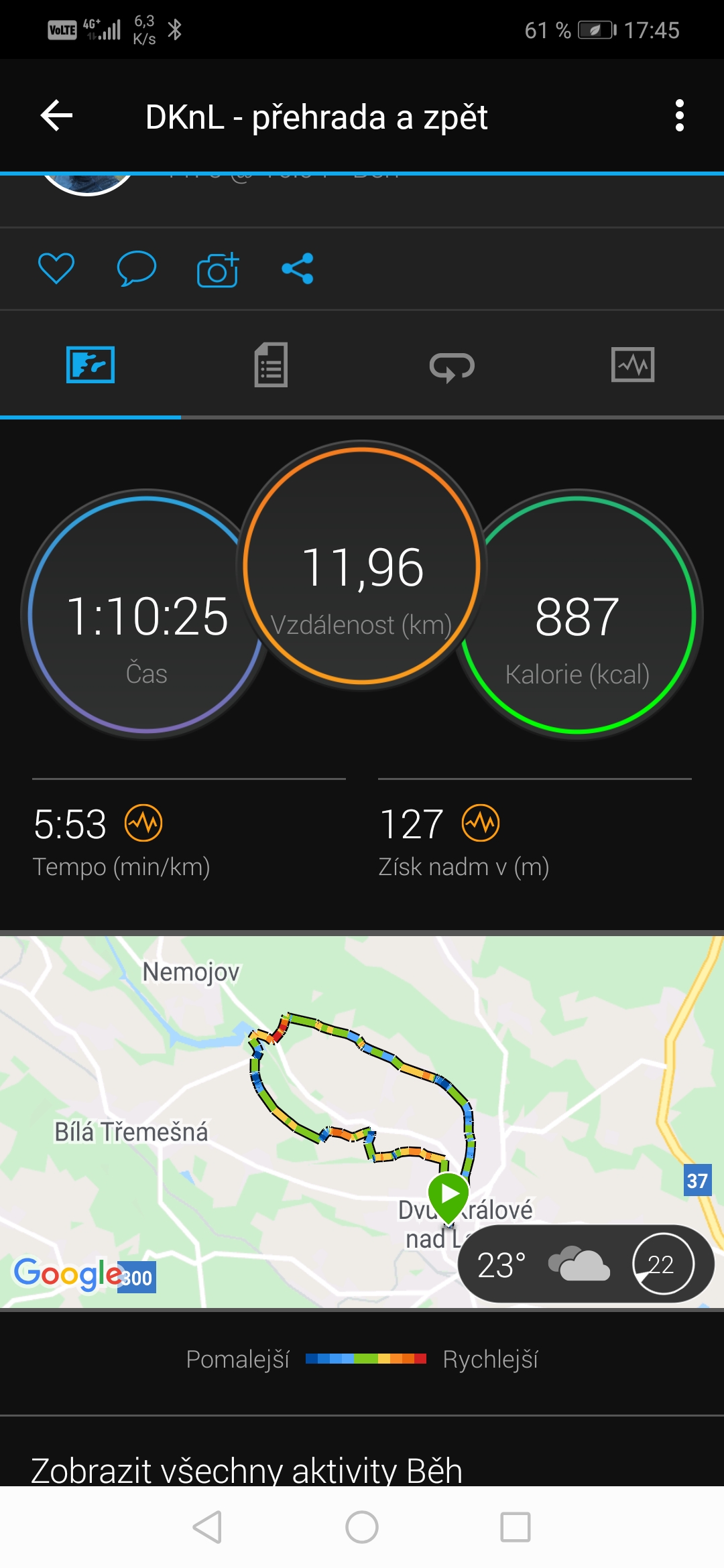Image resolution: width=724 pixels, height=1568 pixels.
Task: Open comments via the speech bubble icon
Action: click(x=137, y=269)
